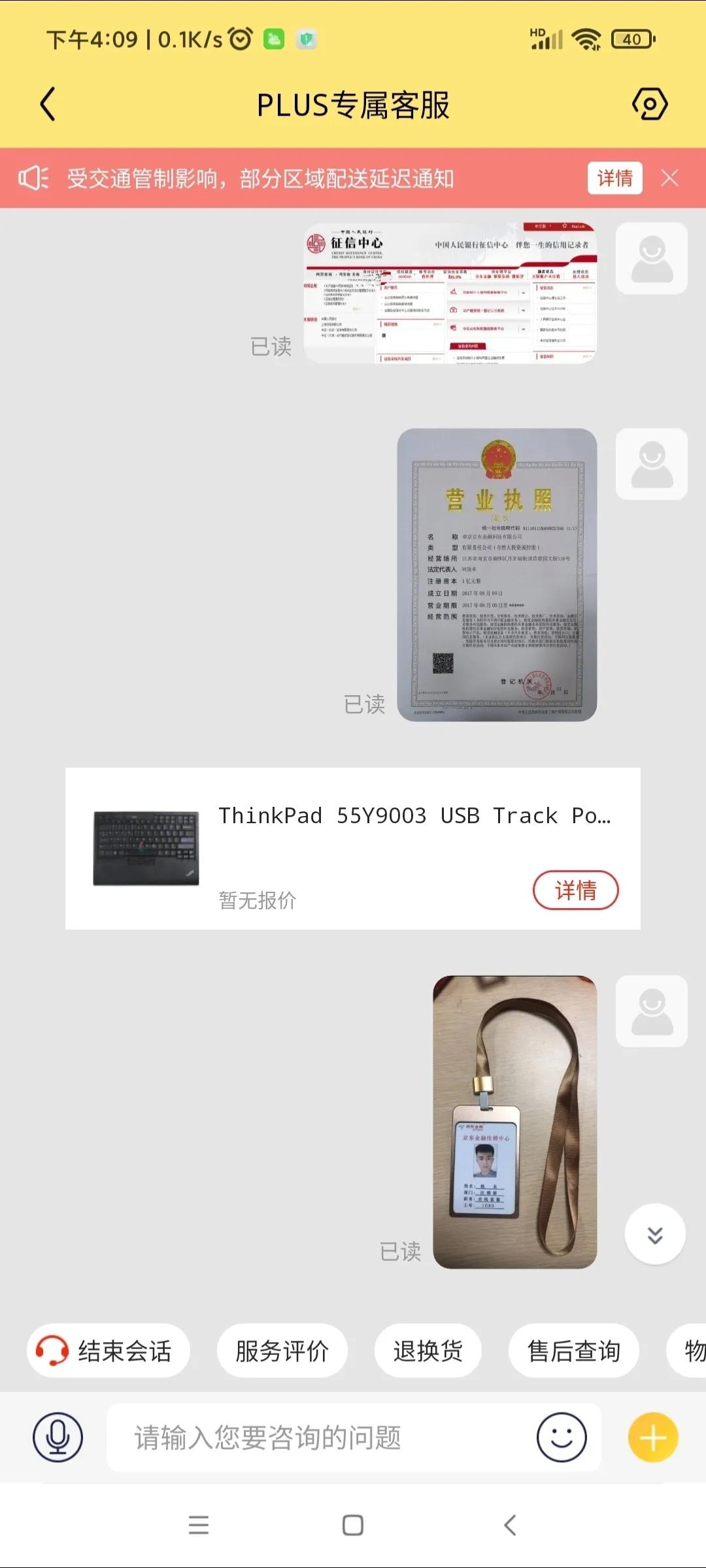The image size is (706, 1568).
Task: Open 售后查询 after-sales inquiry
Action: tap(573, 1350)
